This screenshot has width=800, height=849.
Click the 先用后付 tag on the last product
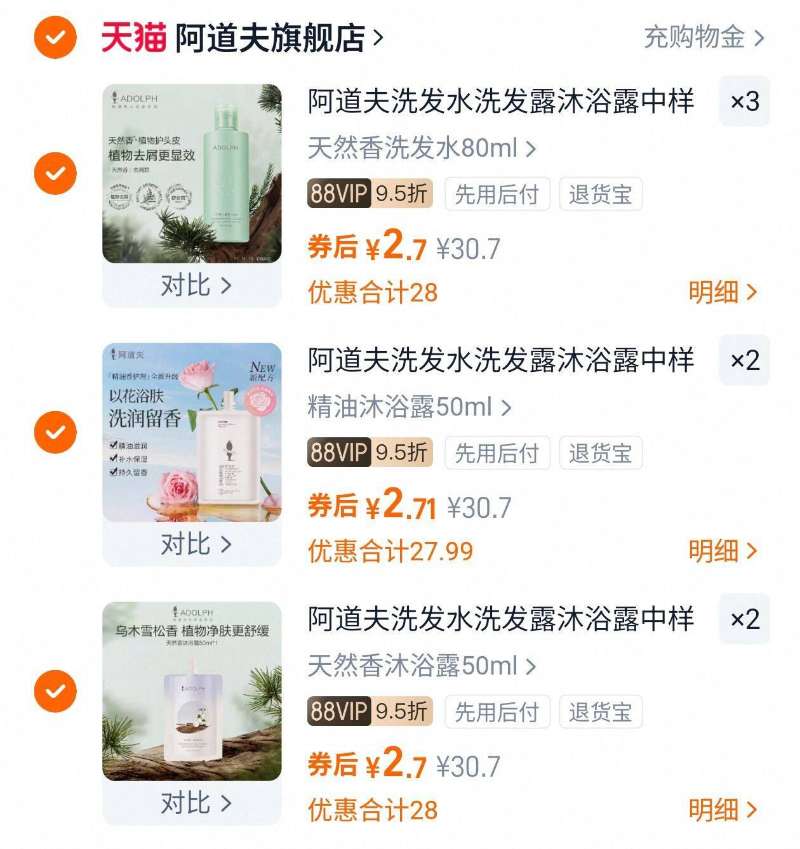(498, 713)
